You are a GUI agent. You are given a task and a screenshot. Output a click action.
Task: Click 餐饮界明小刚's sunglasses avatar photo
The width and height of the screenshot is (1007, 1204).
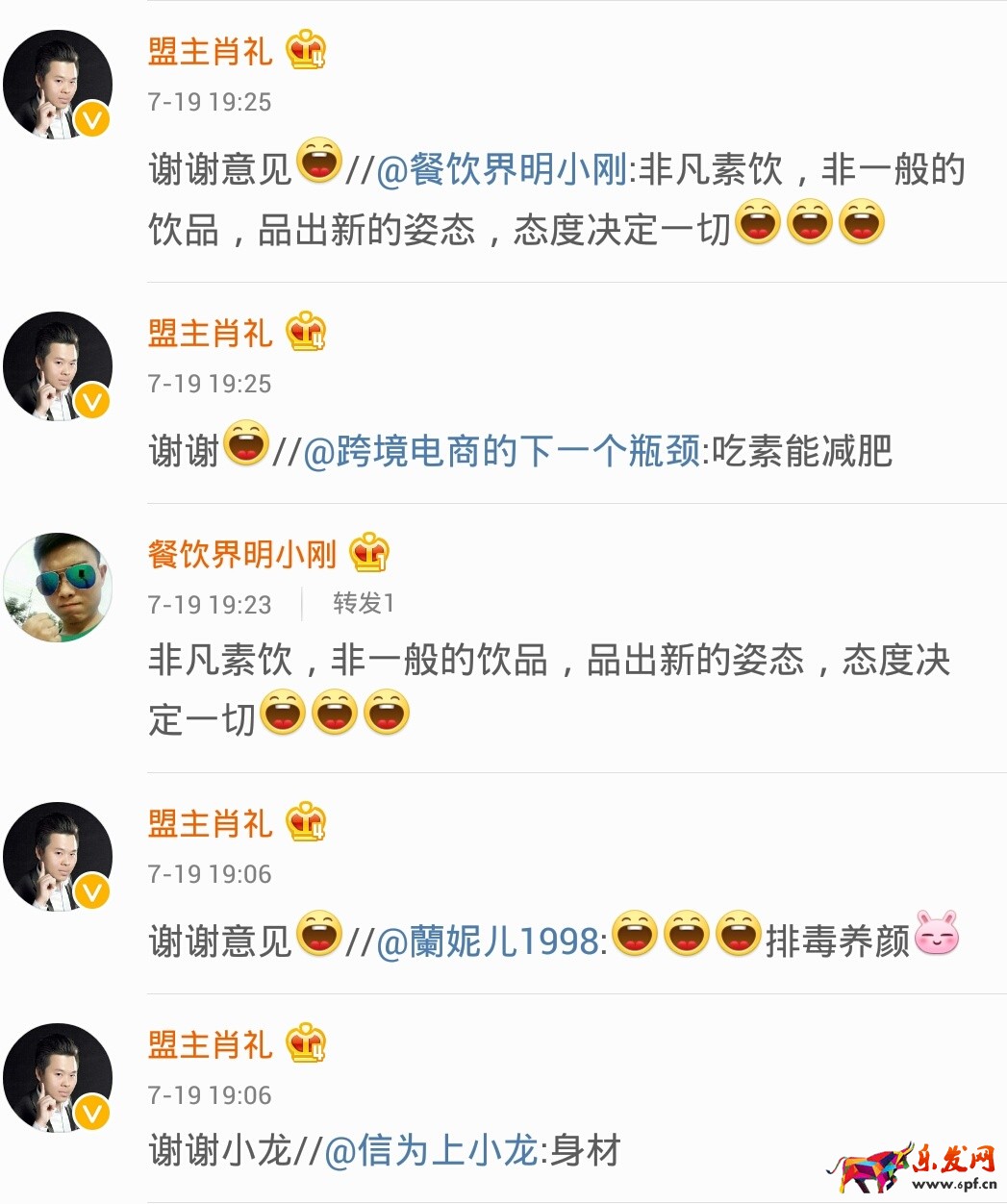click(58, 587)
